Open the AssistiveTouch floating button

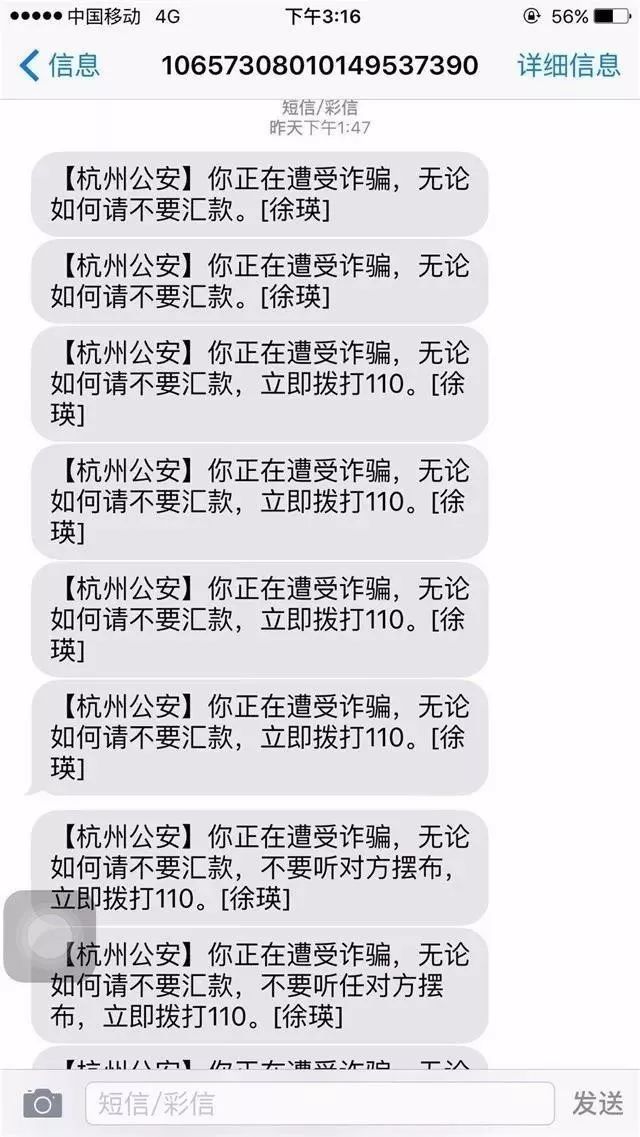(49, 935)
